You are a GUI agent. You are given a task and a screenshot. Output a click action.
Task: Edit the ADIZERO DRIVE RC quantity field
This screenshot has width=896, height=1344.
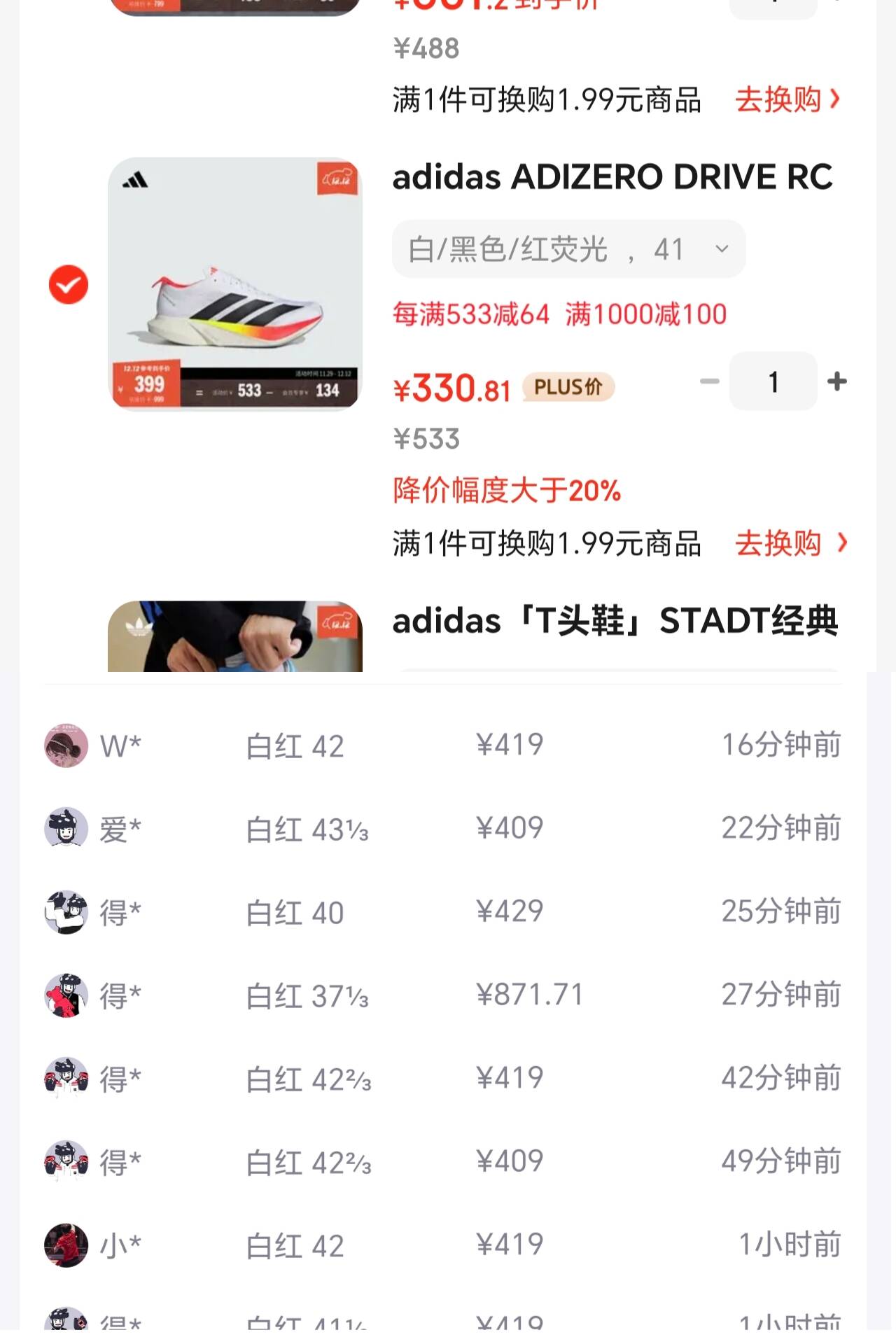[x=773, y=381]
